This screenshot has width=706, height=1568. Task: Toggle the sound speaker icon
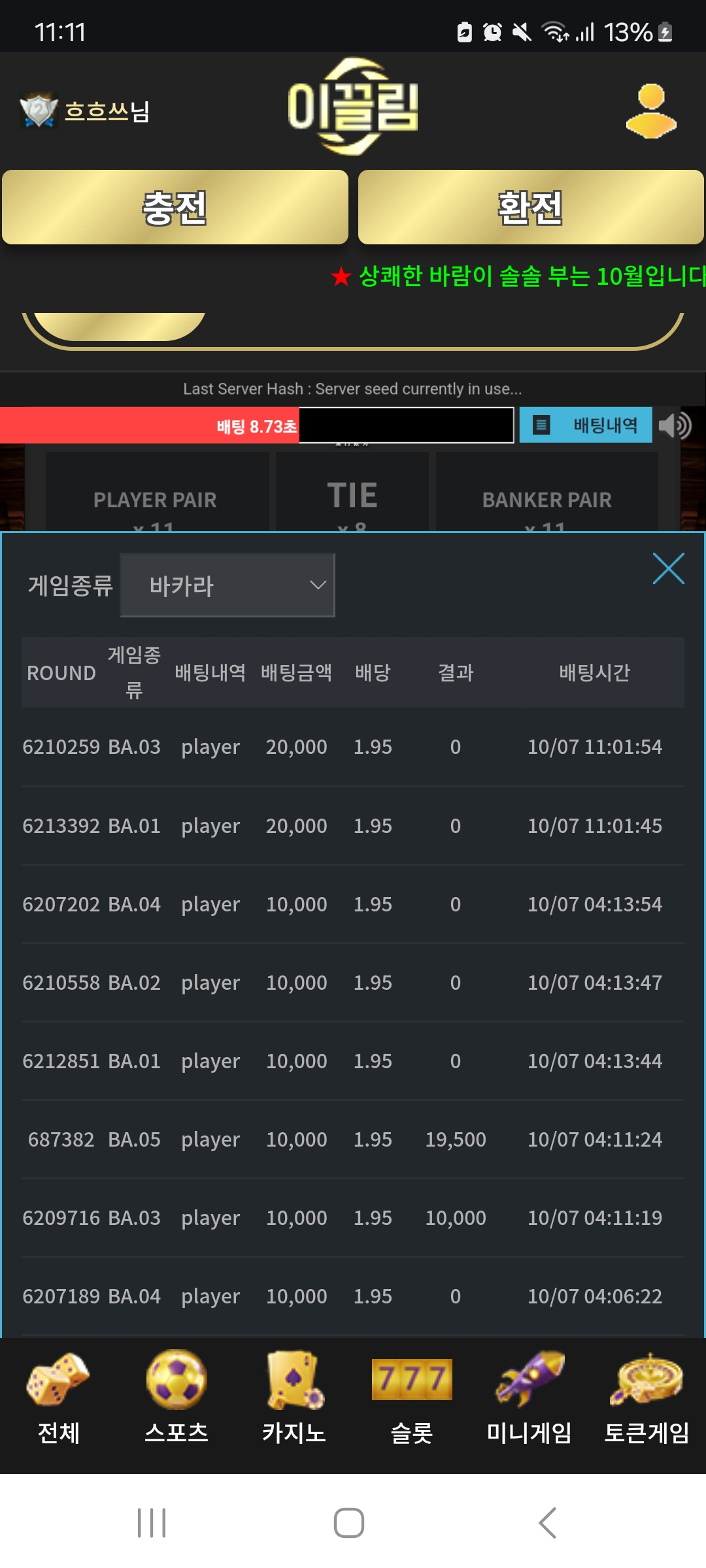[675, 425]
